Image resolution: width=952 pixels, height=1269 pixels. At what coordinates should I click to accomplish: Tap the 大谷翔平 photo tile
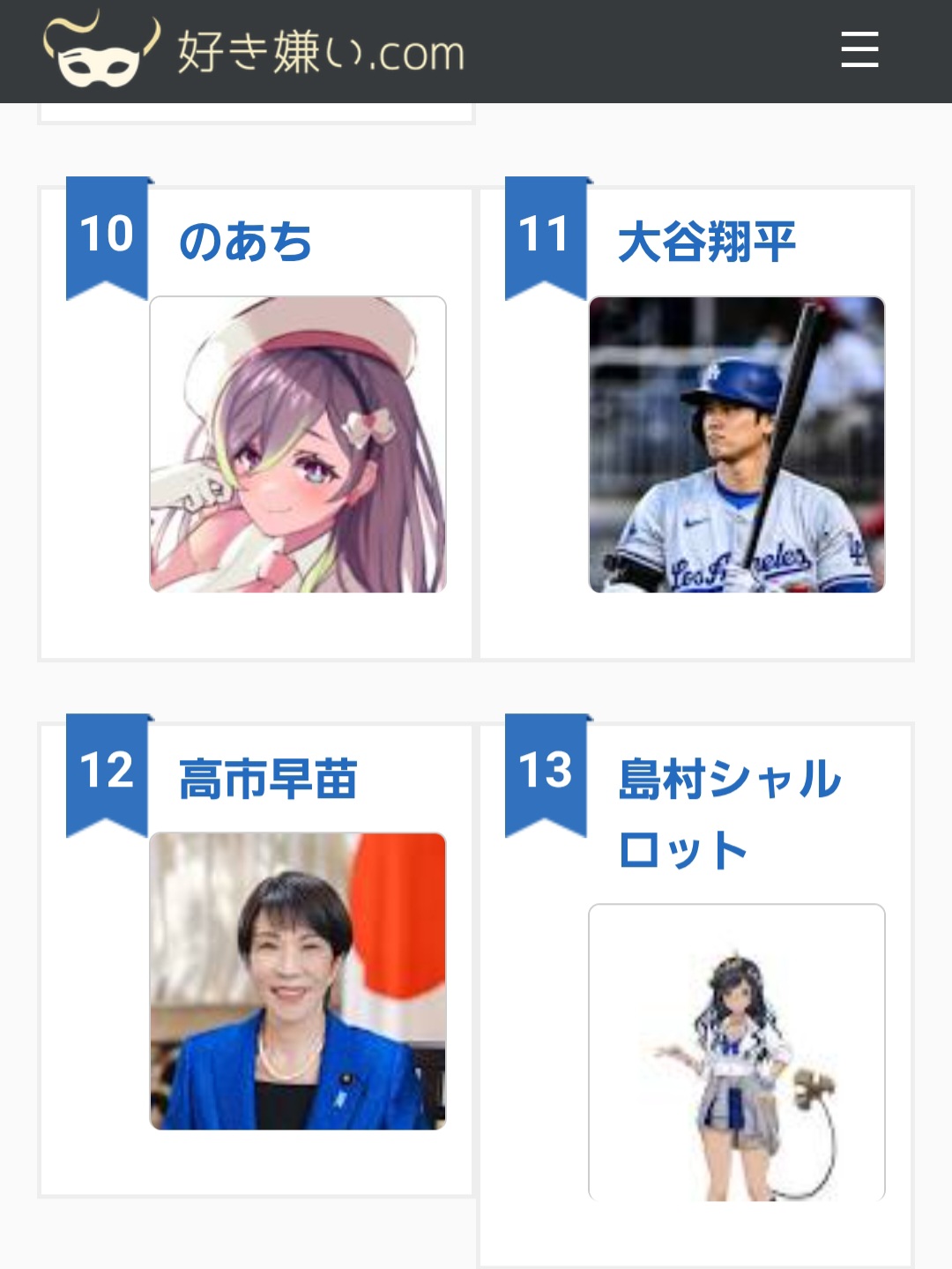pos(737,444)
